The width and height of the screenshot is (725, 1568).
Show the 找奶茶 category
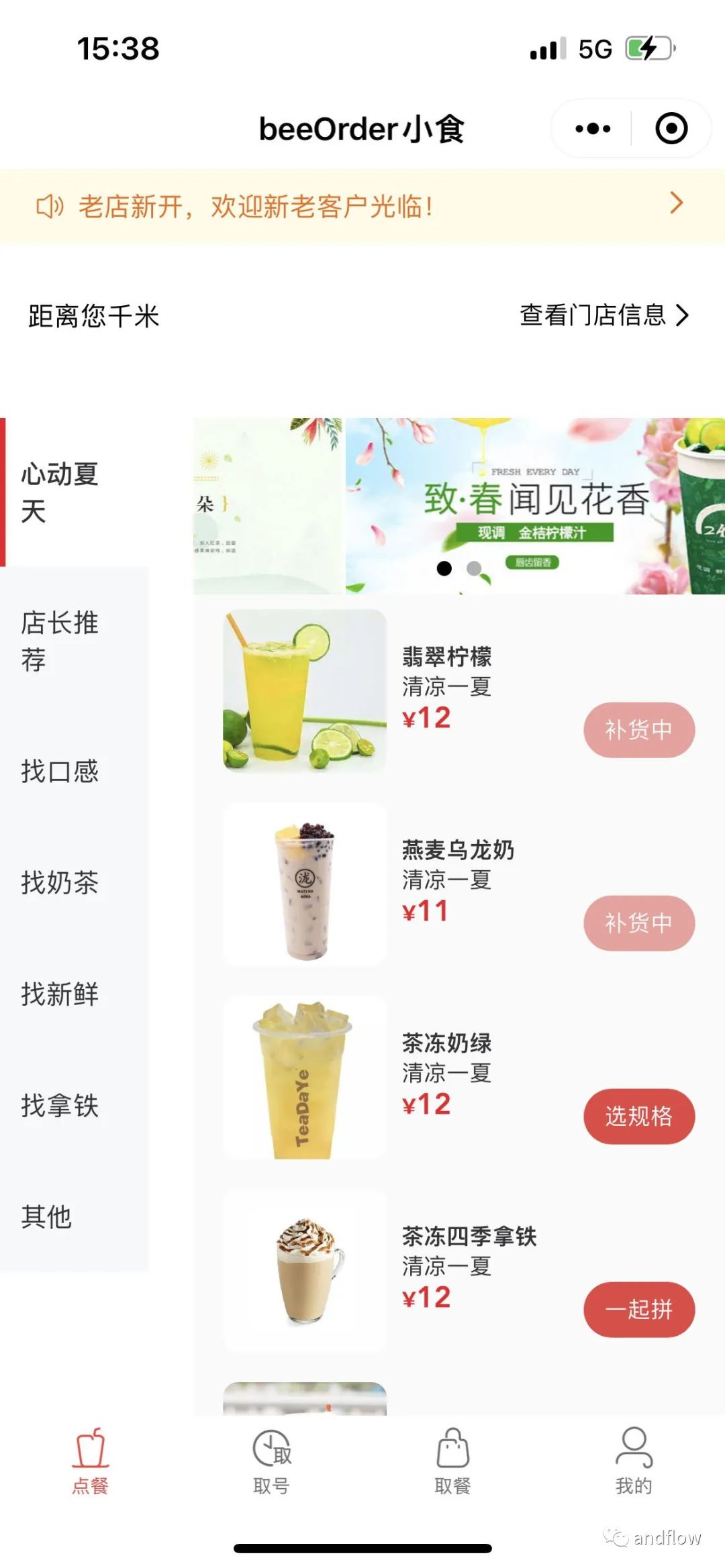(60, 882)
